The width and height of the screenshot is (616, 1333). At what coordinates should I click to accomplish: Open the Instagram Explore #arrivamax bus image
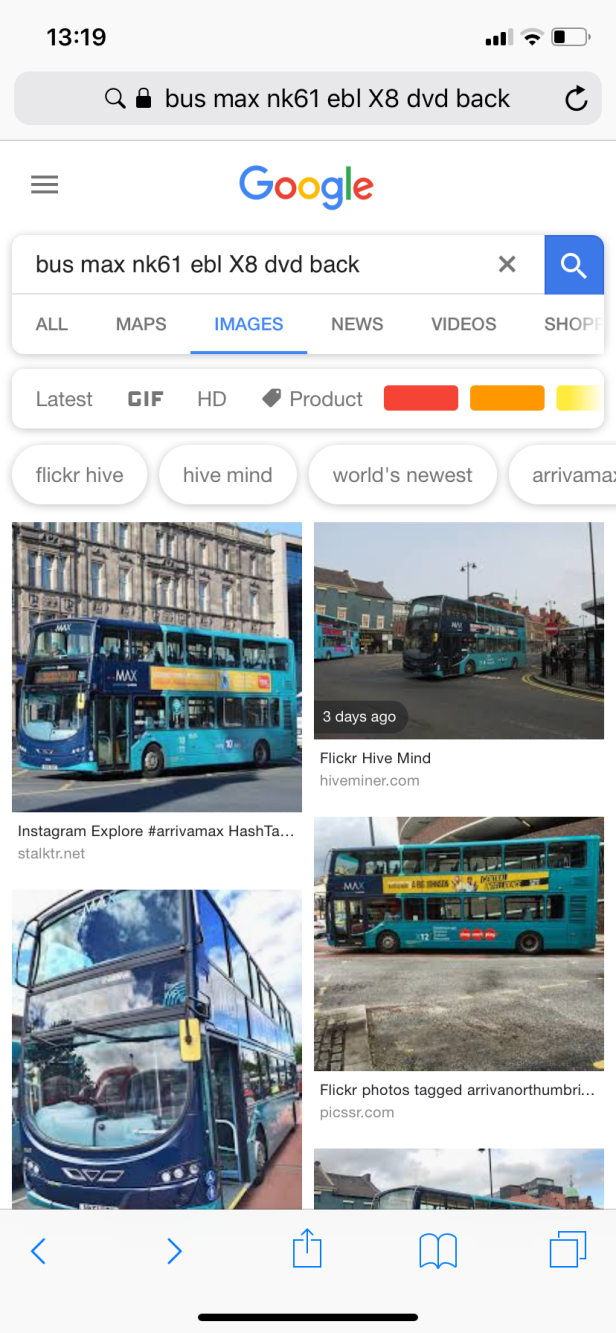click(x=157, y=667)
